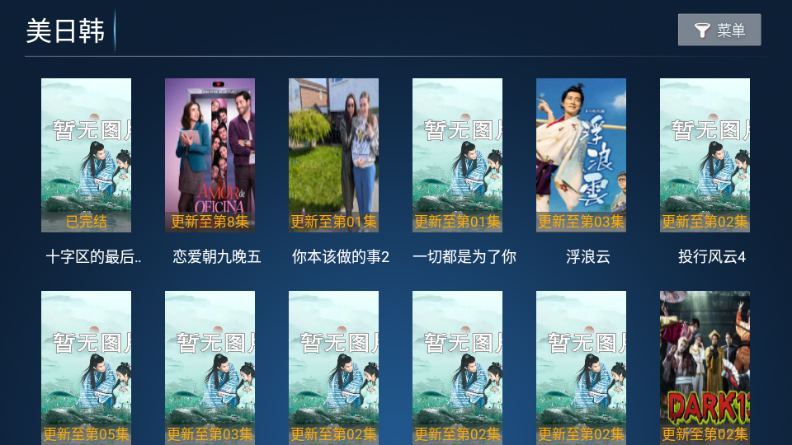Viewport: 792px width, 445px height.
Task: Open the DARK13 poster tile
Action: [705, 367]
